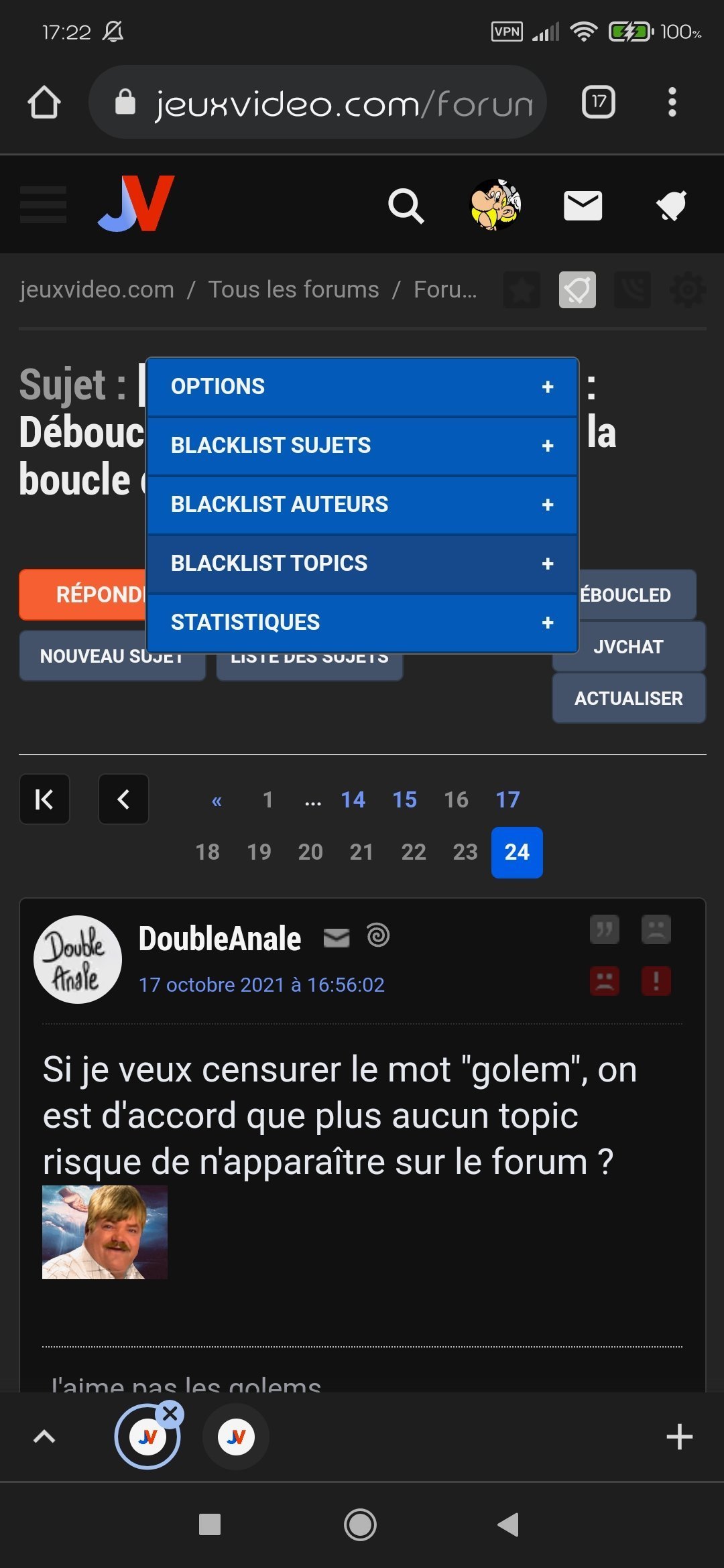Screen dimensions: 724x1568
Task: Tap the Tous les forums breadcrumb
Action: [x=294, y=289]
